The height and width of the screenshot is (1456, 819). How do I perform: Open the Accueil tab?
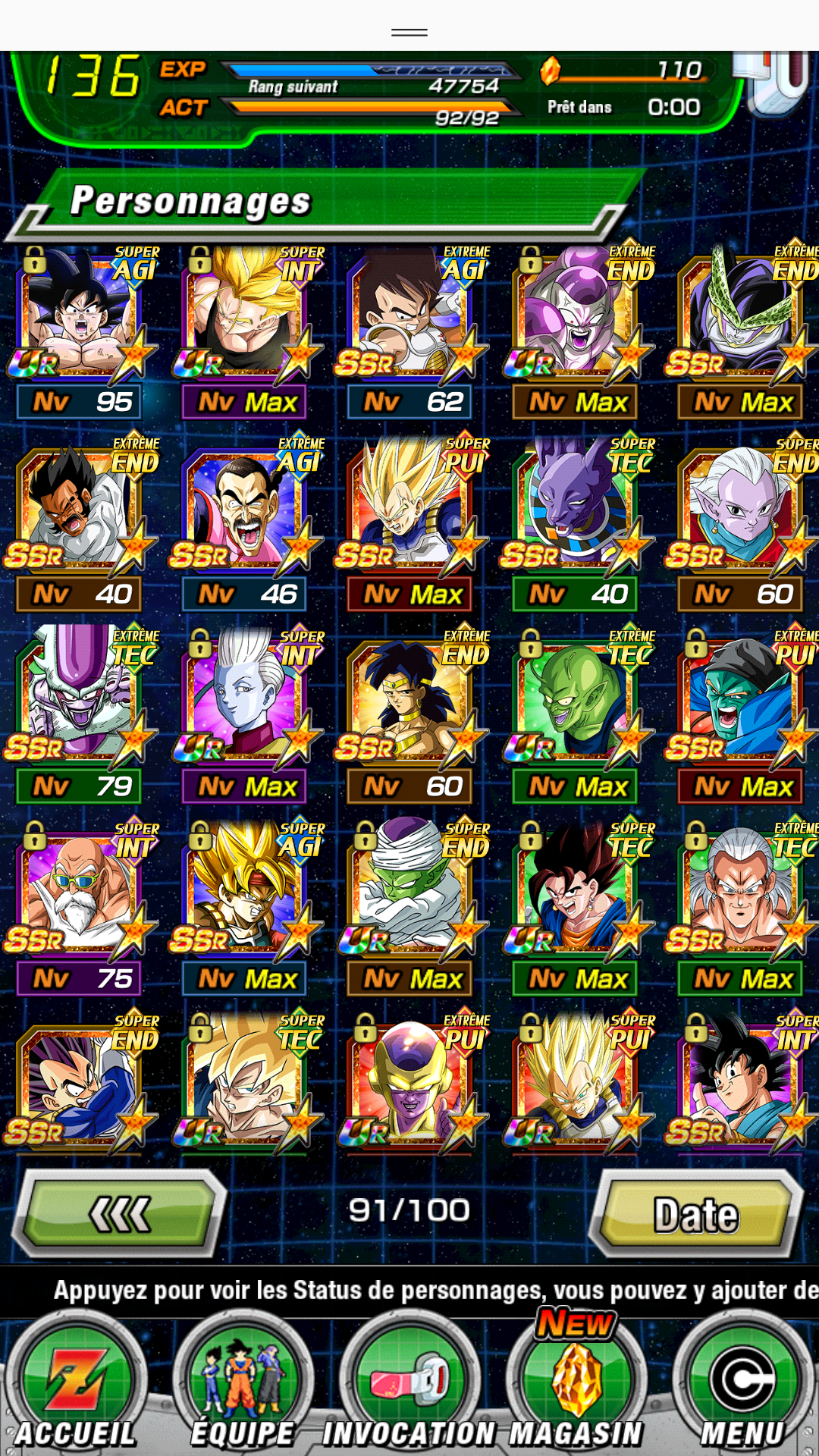(x=76, y=1384)
